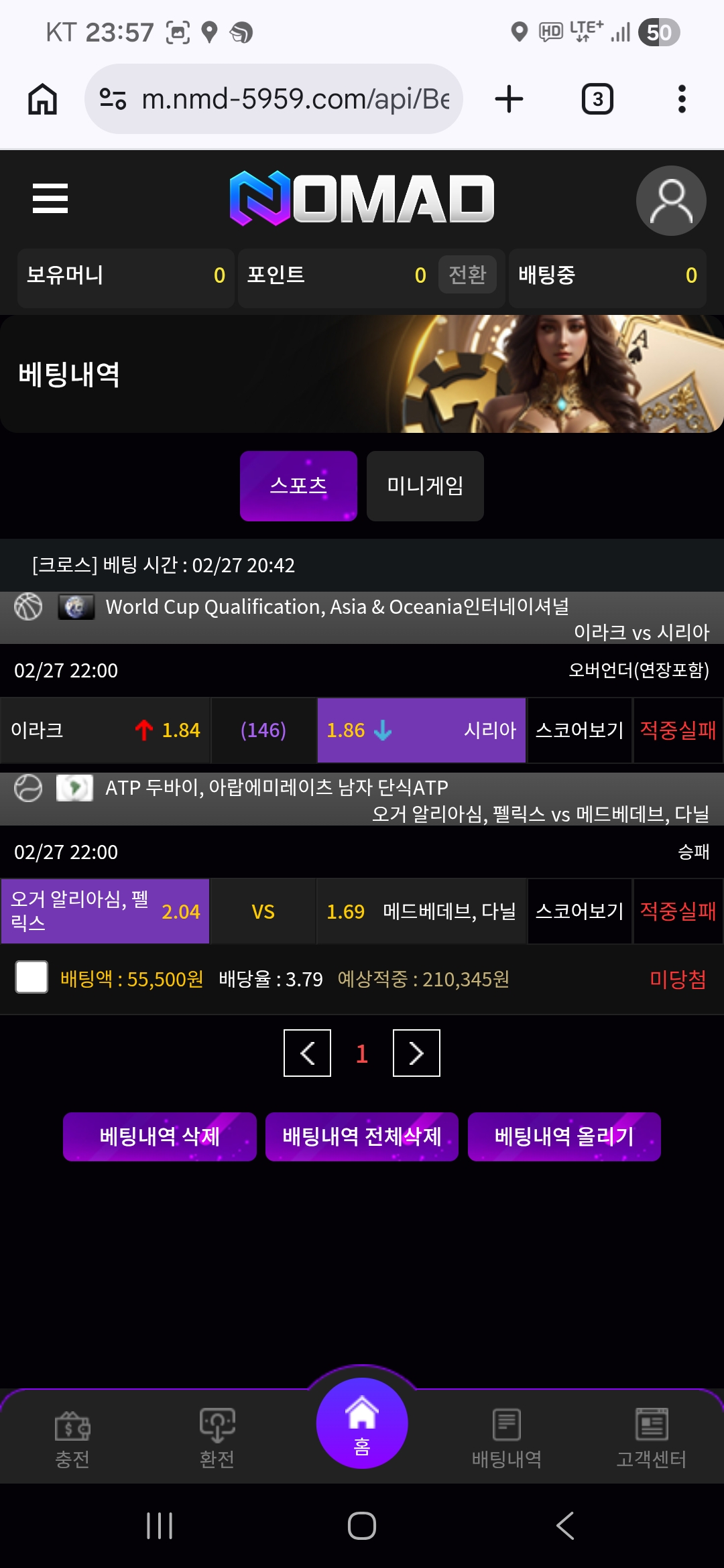The height and width of the screenshot is (1568, 724).
Task: View score for 이라크 vs 시리아 match
Action: tap(580, 730)
